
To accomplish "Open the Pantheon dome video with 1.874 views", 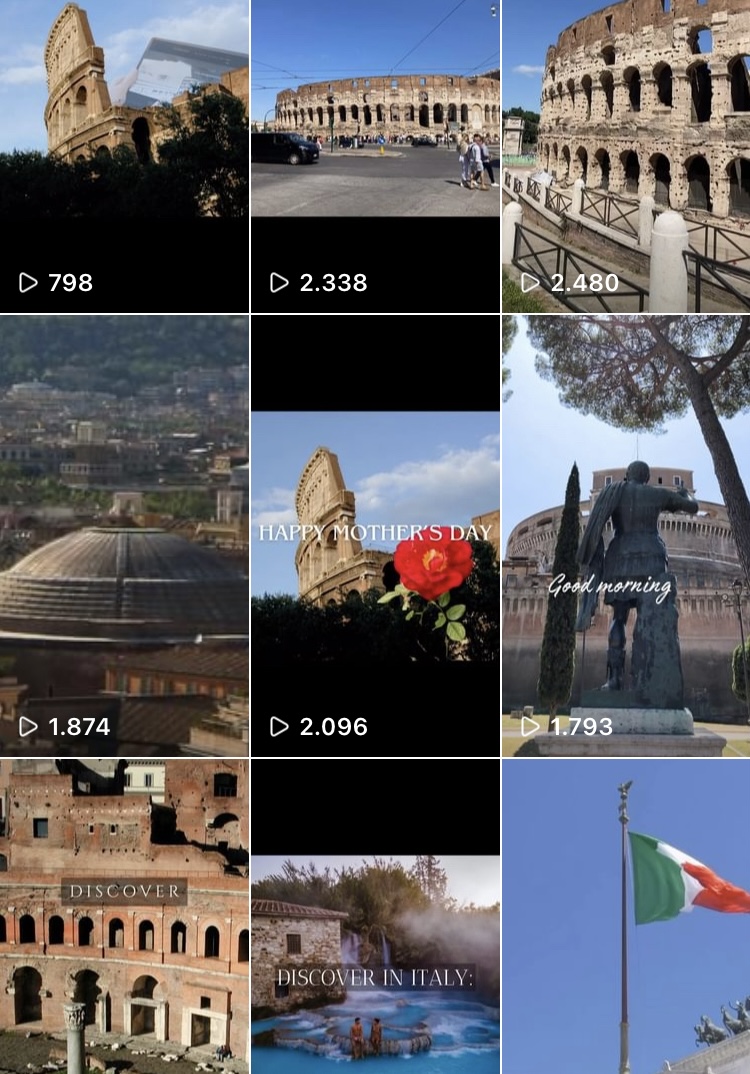I will (x=124, y=536).
